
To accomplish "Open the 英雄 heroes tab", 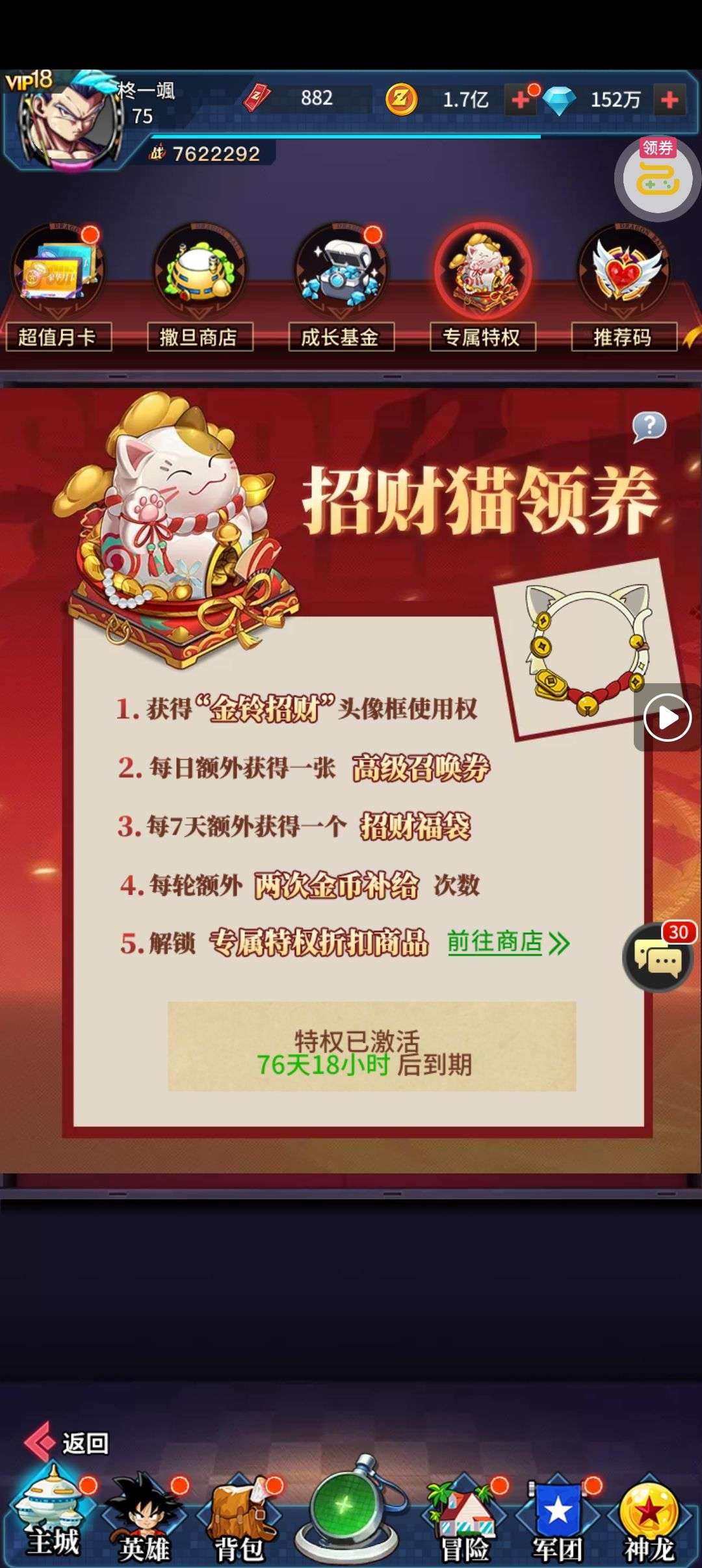I will click(x=146, y=1519).
